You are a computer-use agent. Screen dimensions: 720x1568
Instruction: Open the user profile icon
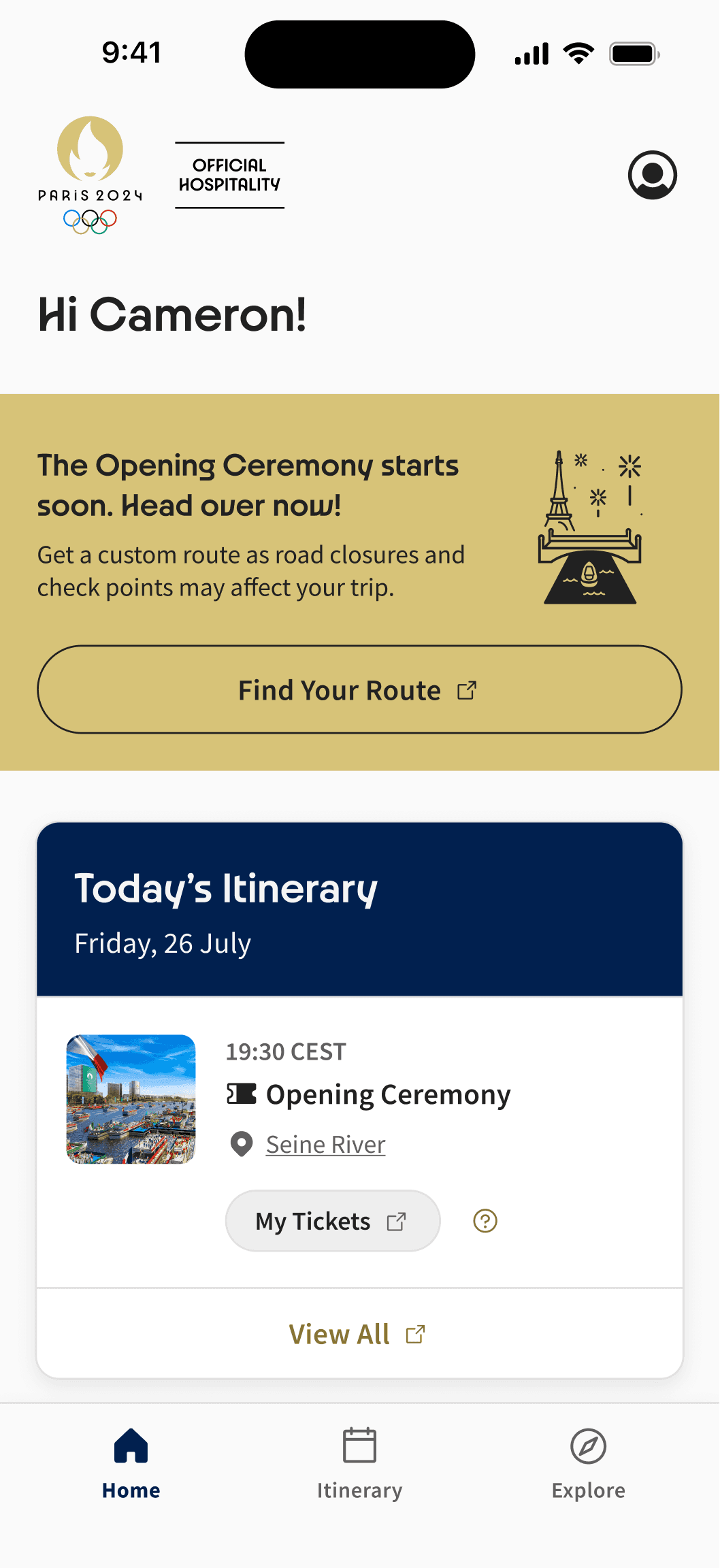pyautogui.click(x=653, y=175)
